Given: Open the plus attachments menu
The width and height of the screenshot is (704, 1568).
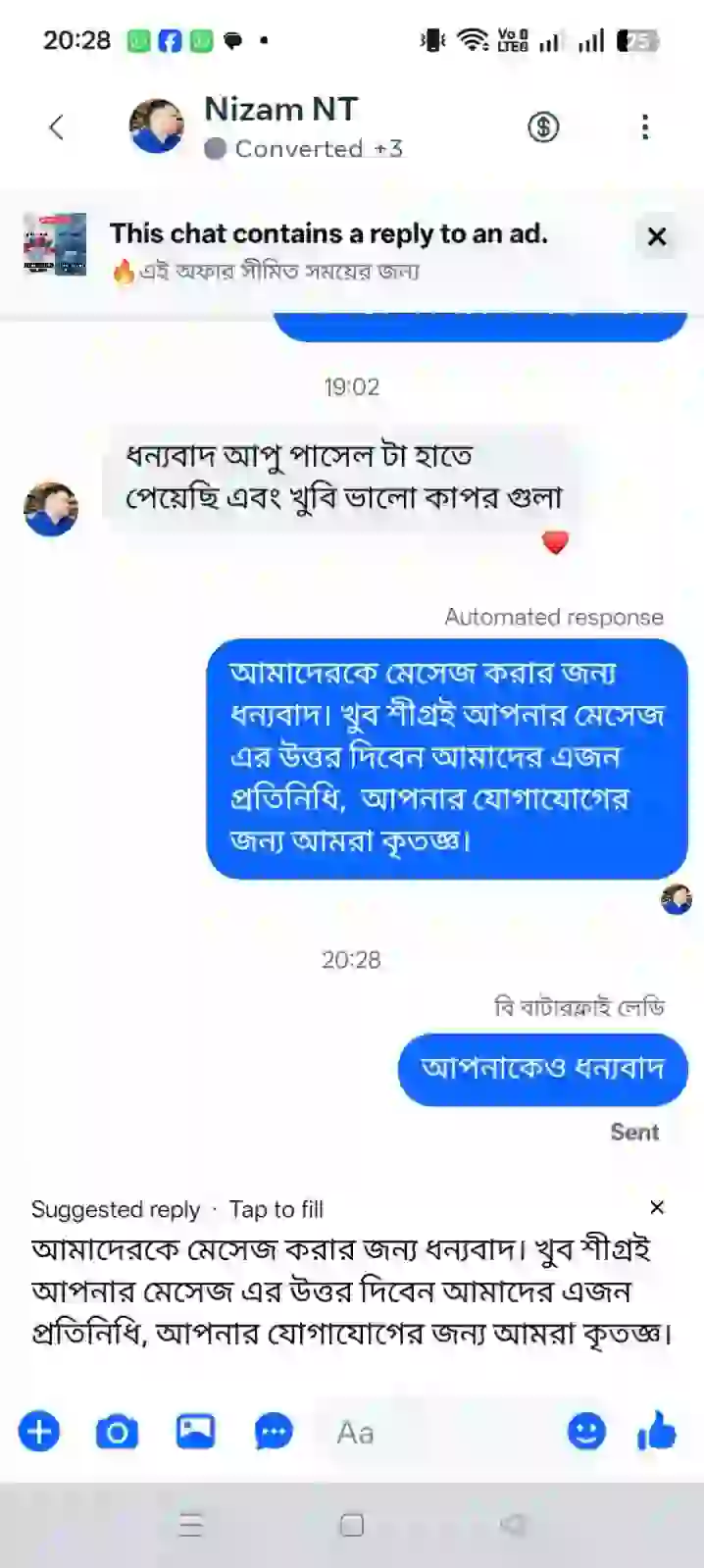Looking at the screenshot, I should [39, 1432].
